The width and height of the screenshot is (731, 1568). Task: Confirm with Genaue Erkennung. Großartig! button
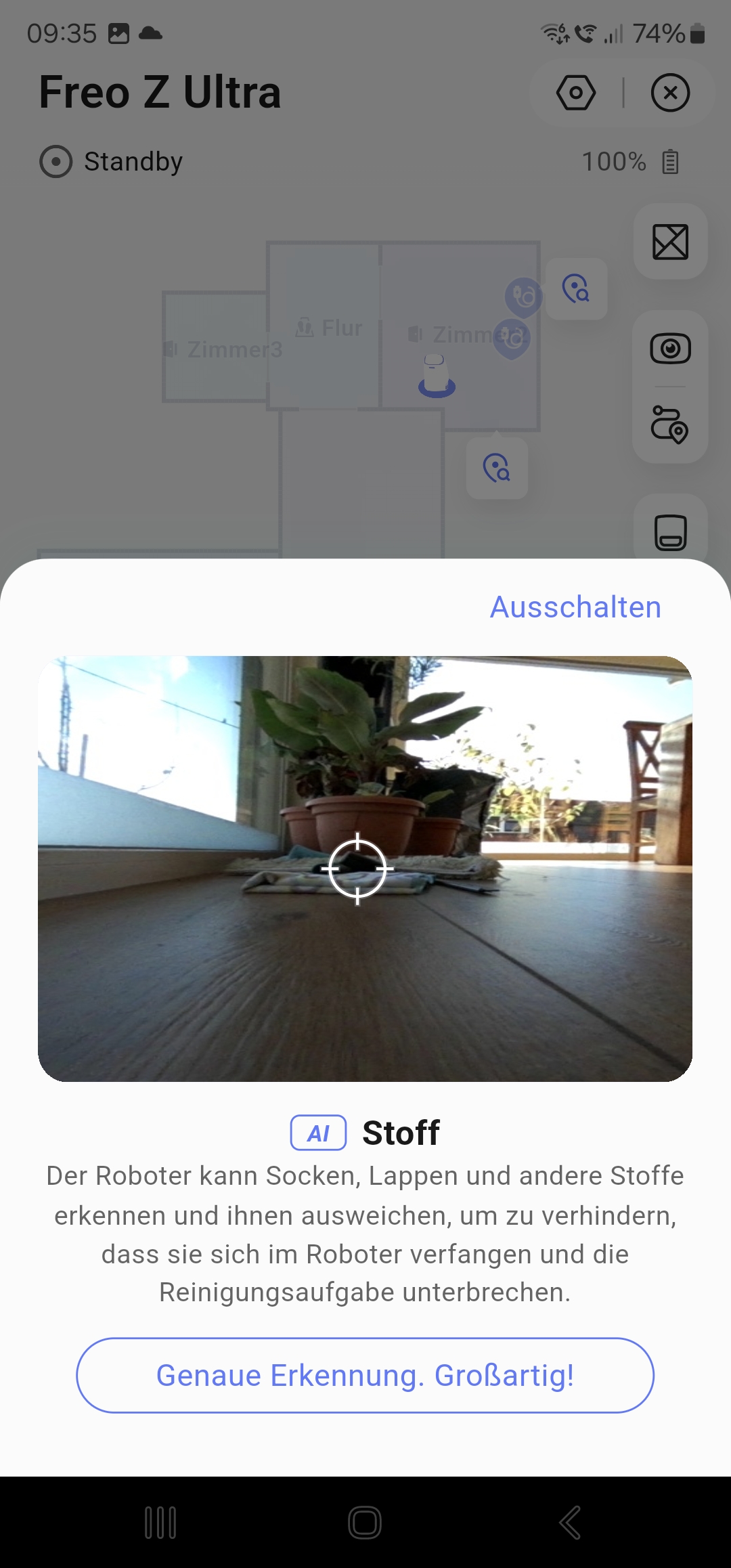click(x=365, y=1375)
